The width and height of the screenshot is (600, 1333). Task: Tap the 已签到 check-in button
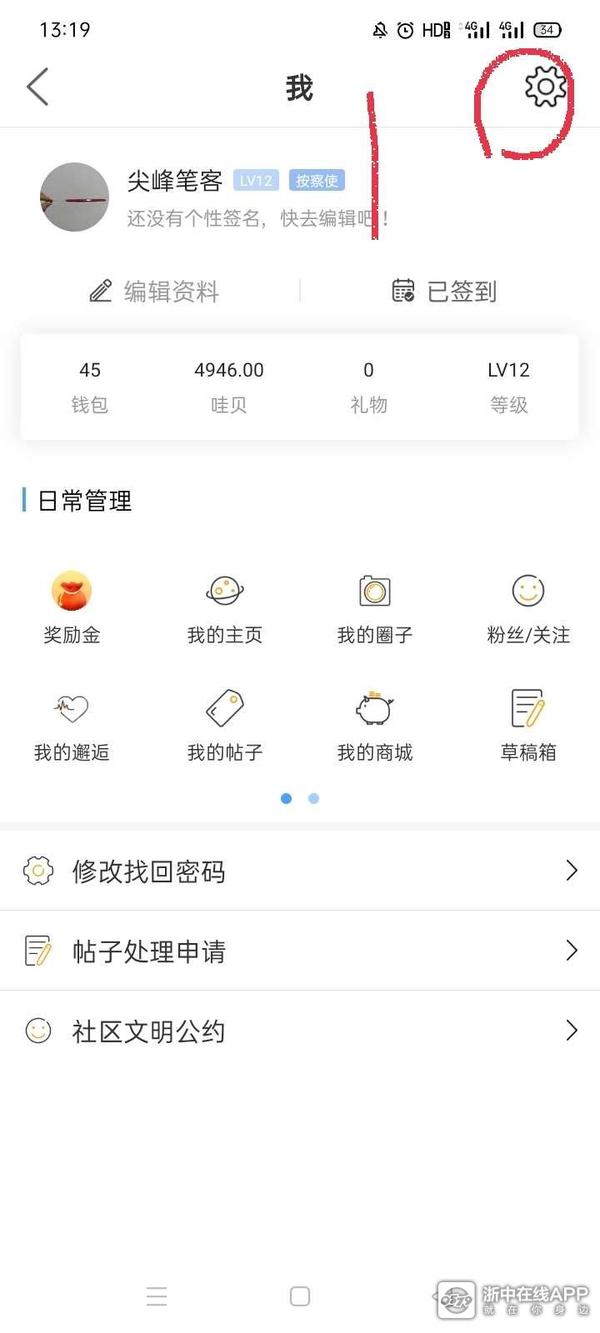click(444, 291)
